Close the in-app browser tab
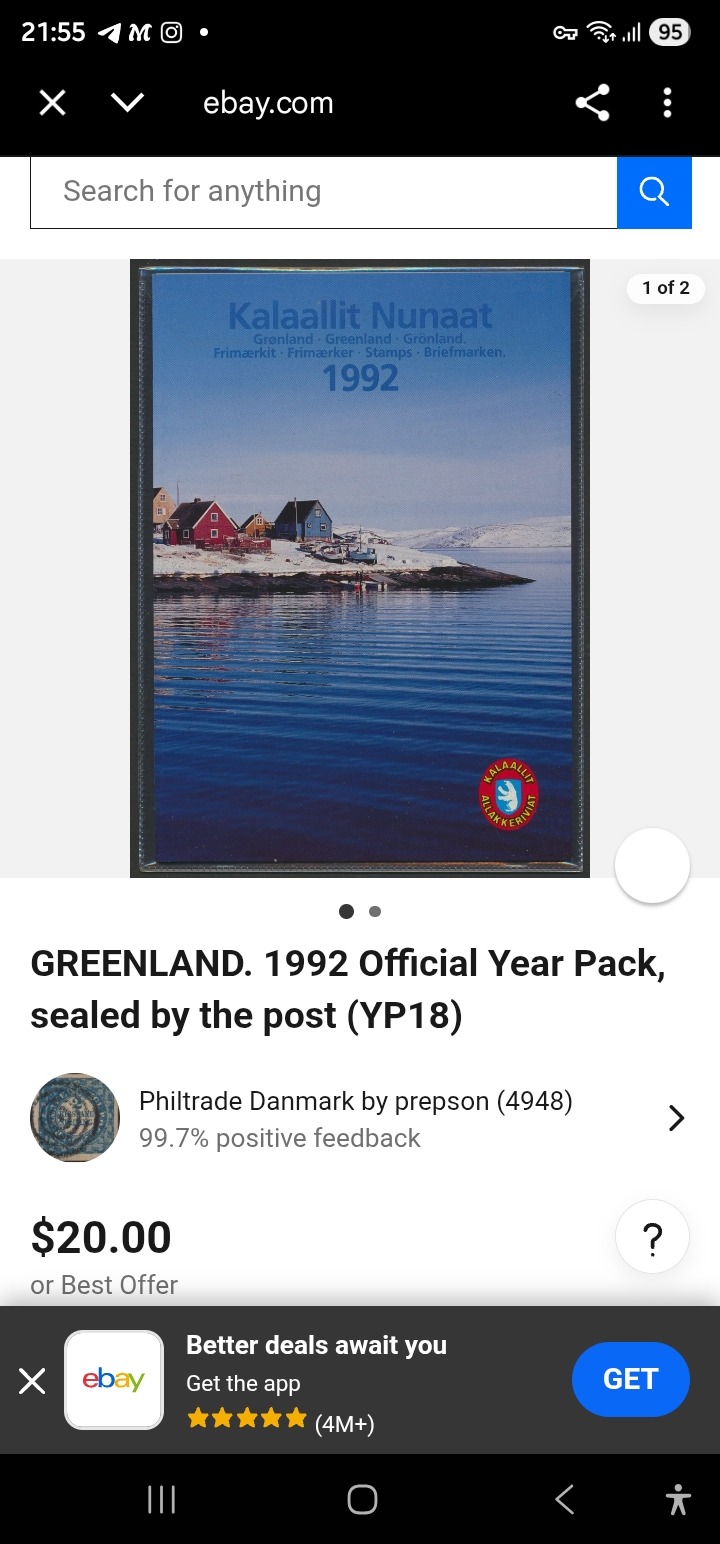Screen dimensions: 720x1544 tap(52, 103)
